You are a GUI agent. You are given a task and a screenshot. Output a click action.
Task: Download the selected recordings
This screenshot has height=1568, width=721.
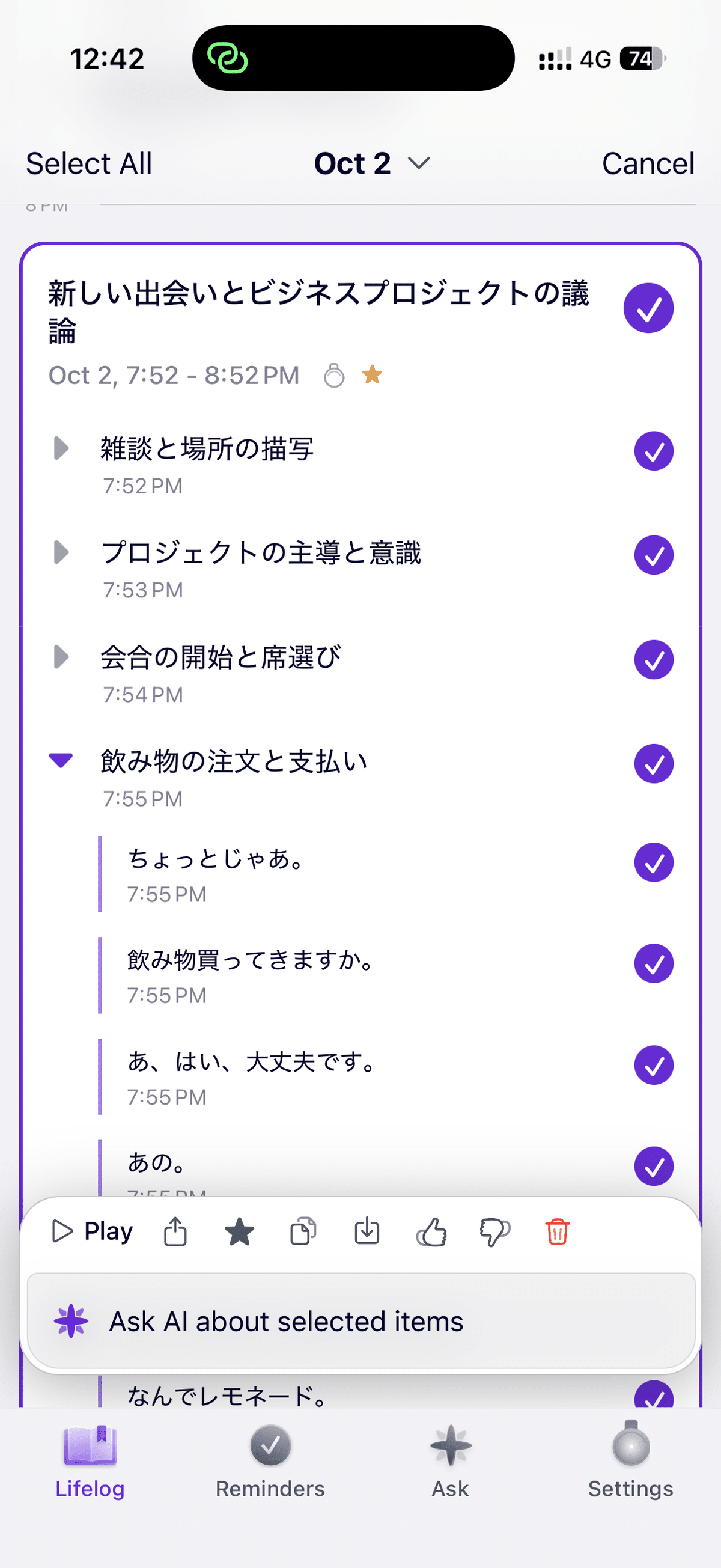367,1231
